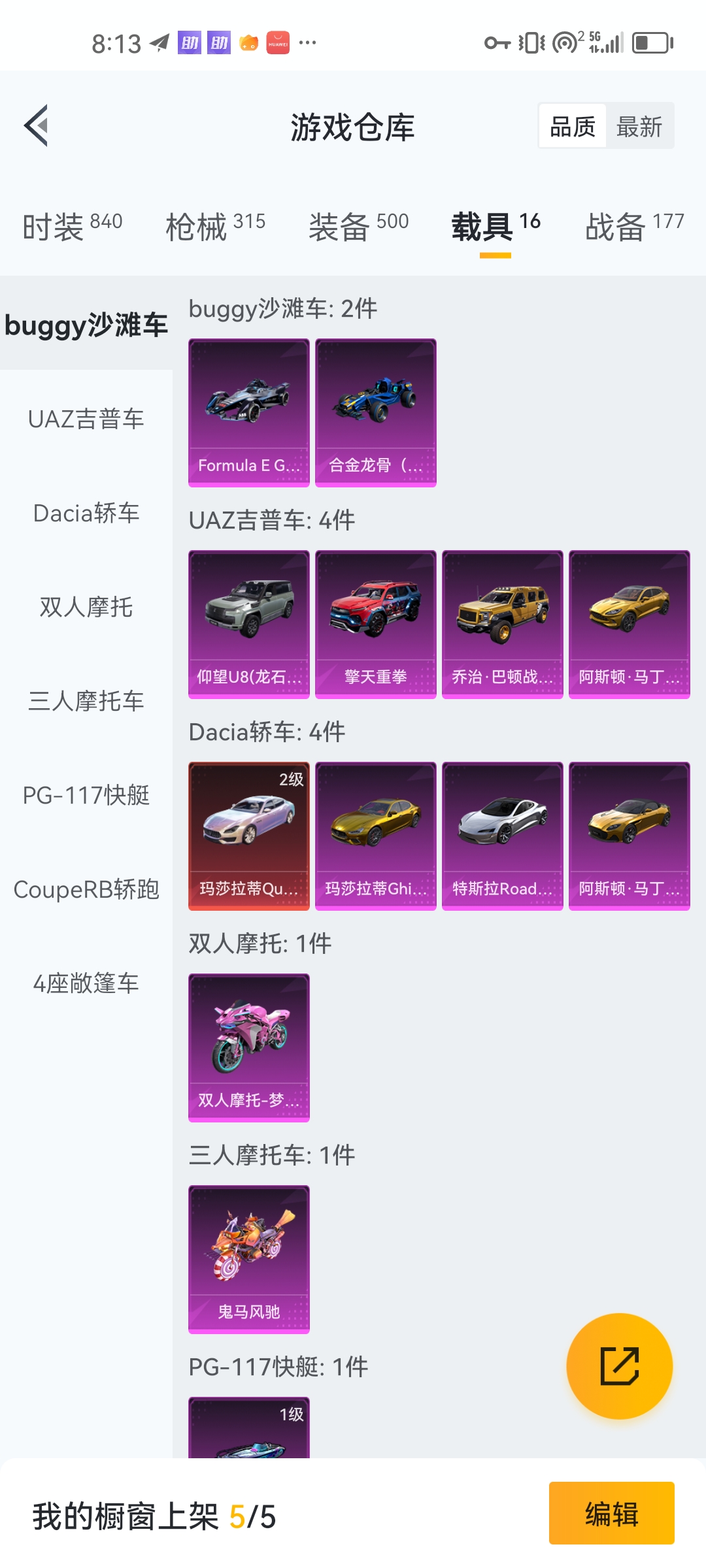Open the 战备 tab

[635, 227]
